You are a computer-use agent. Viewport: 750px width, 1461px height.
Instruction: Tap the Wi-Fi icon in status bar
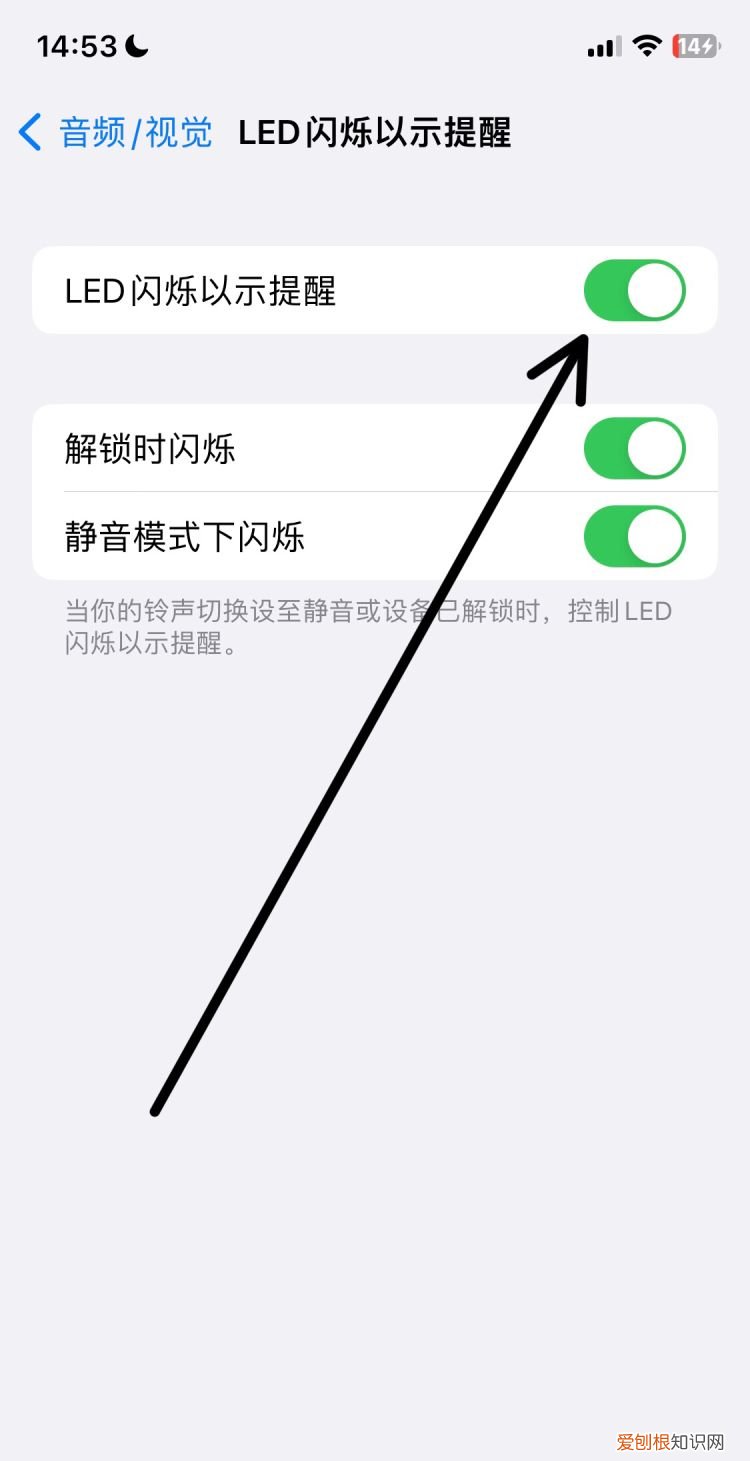(x=646, y=46)
